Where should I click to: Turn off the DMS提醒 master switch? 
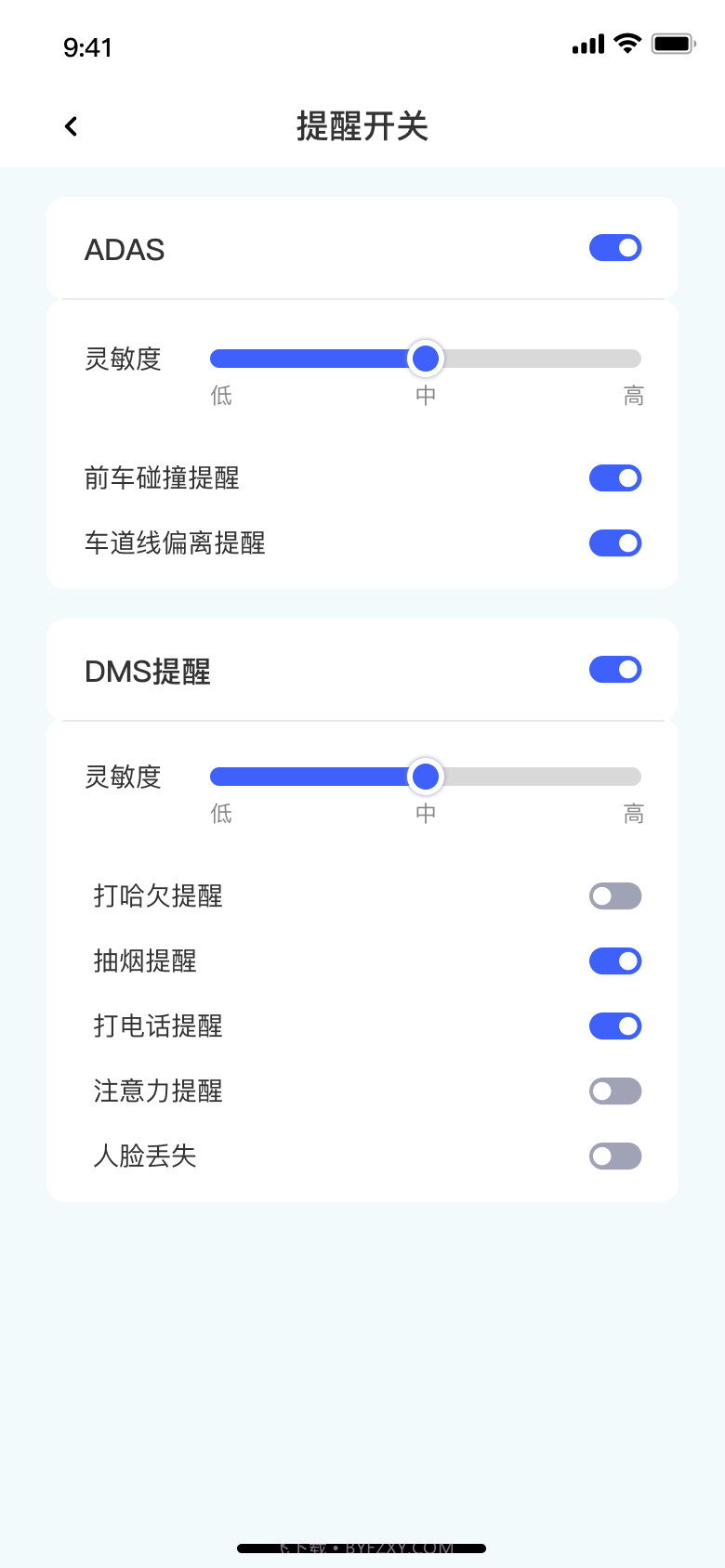(615, 669)
